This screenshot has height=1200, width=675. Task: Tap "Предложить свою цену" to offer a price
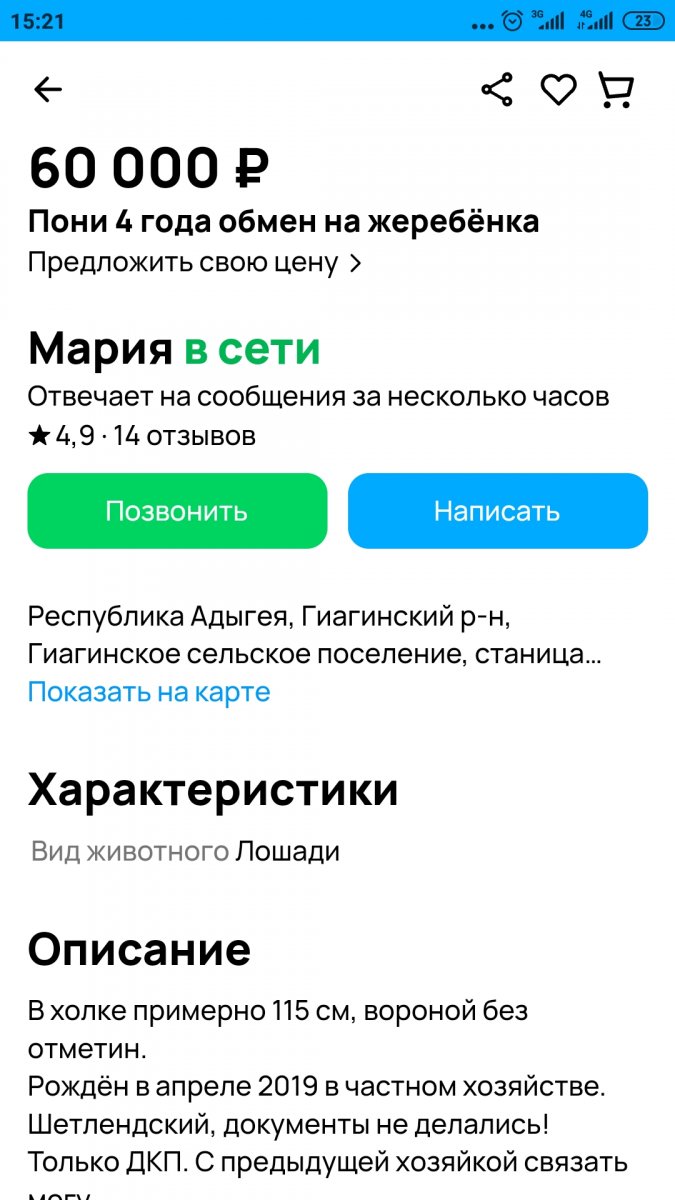point(195,263)
